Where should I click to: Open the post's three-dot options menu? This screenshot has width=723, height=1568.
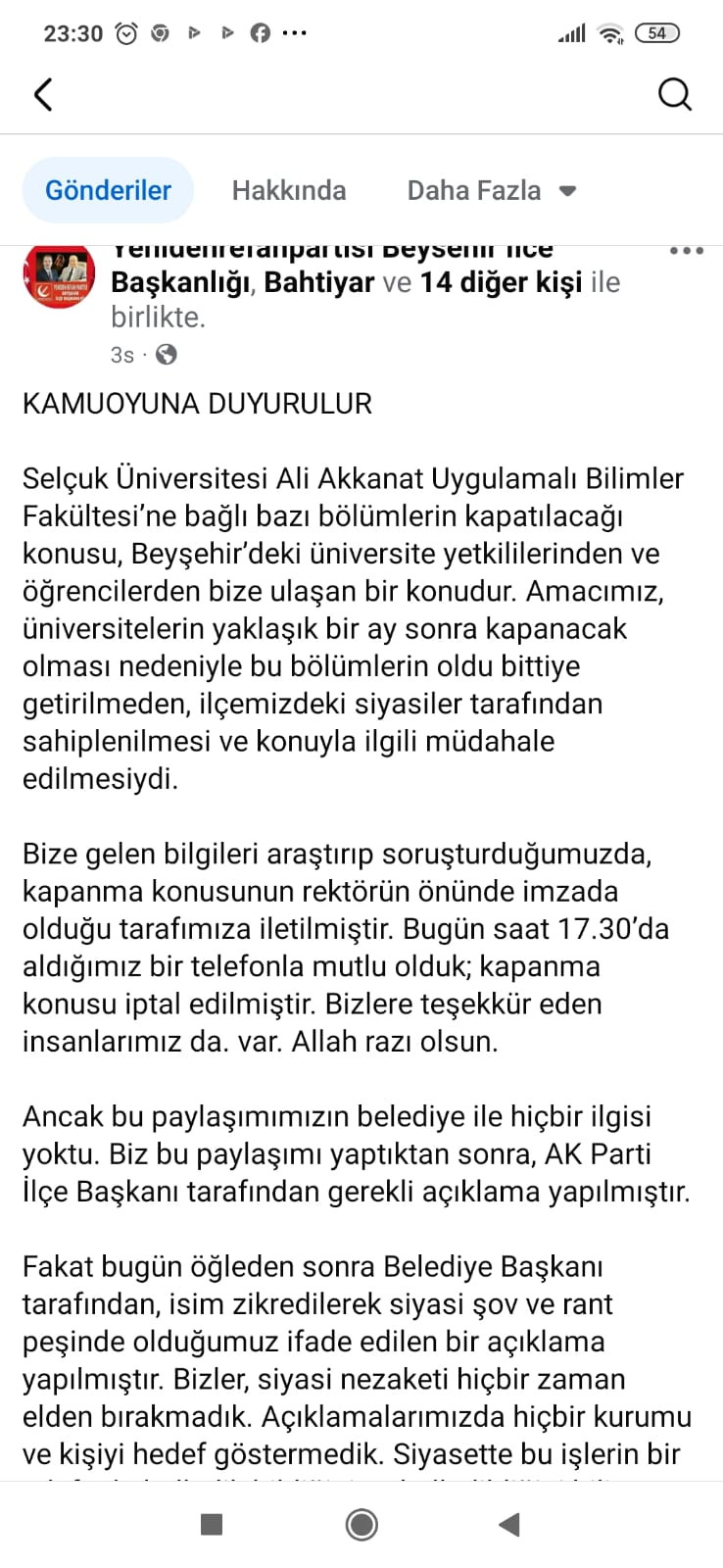pyautogui.click(x=686, y=252)
